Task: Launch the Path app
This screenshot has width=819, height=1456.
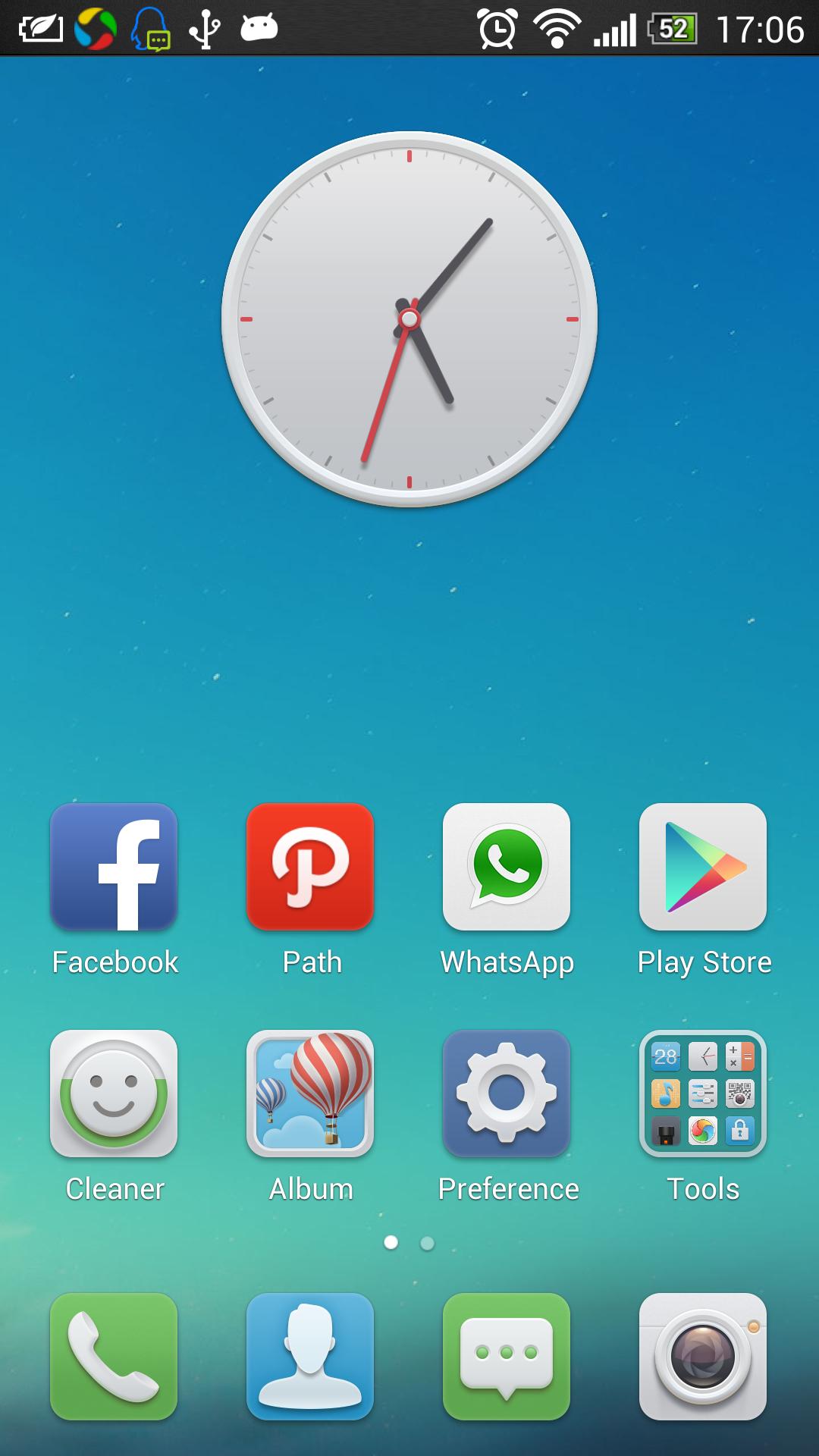Action: pos(310,867)
